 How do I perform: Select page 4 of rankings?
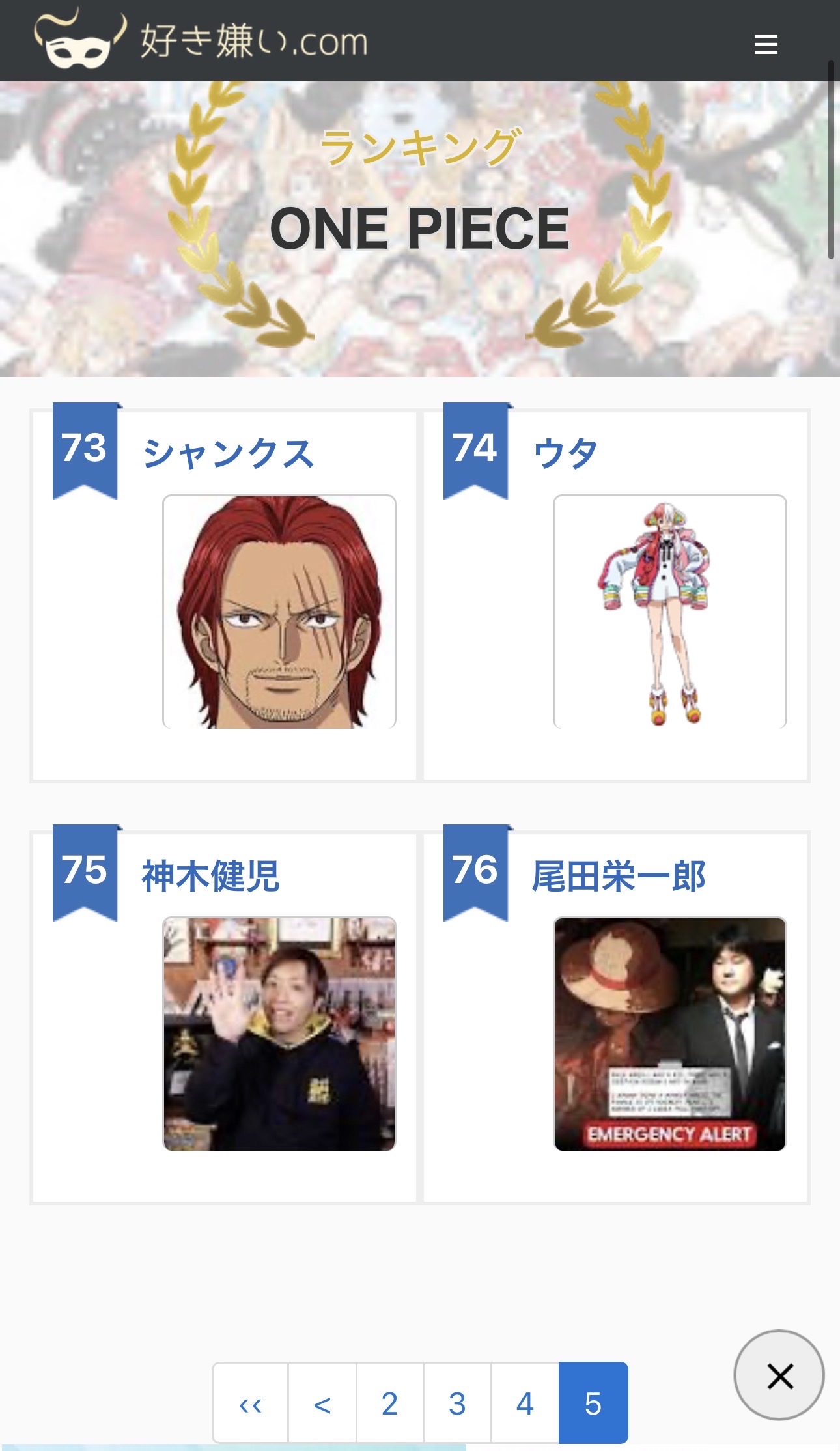point(525,1403)
